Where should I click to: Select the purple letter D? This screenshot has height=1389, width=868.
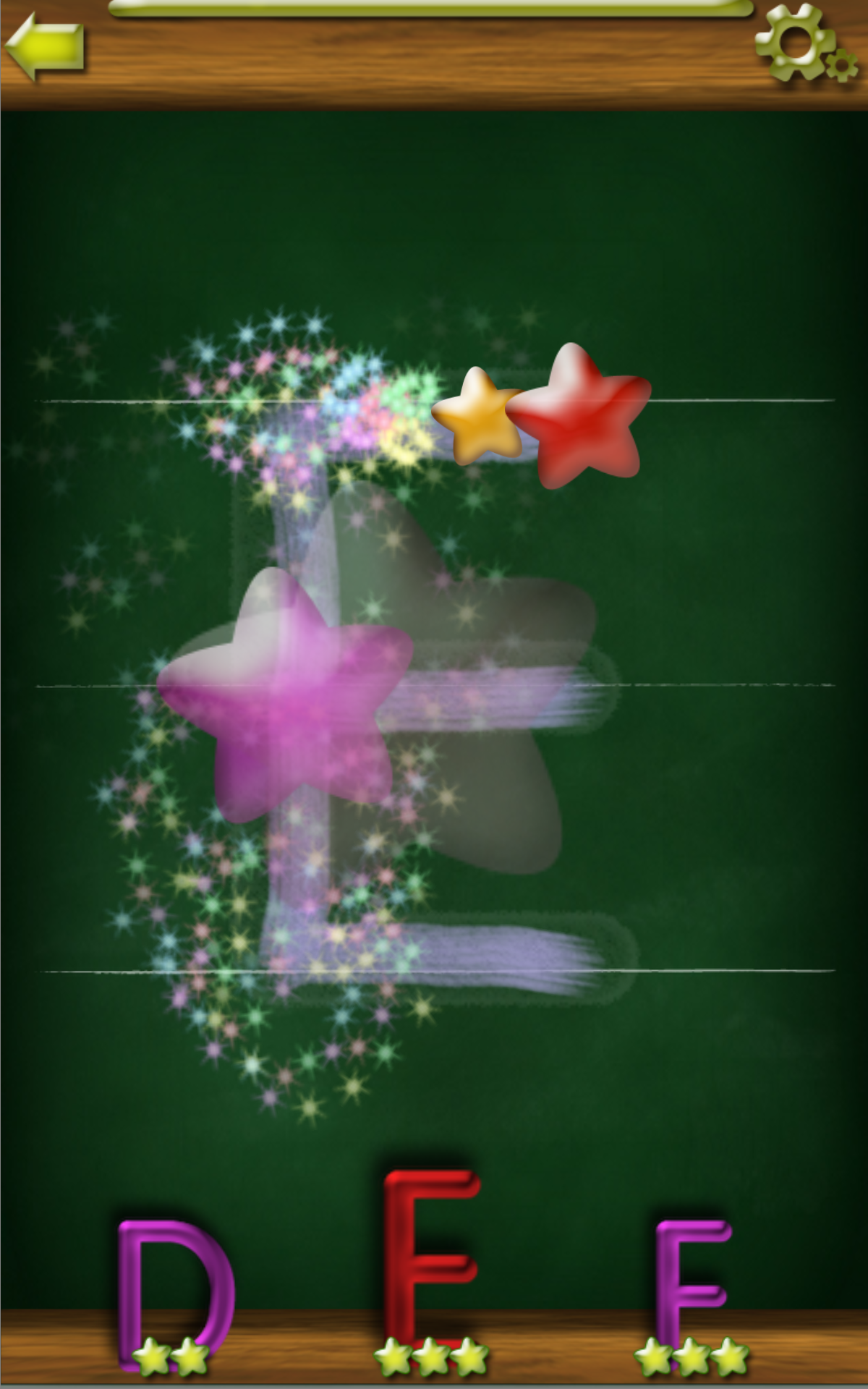click(176, 1295)
